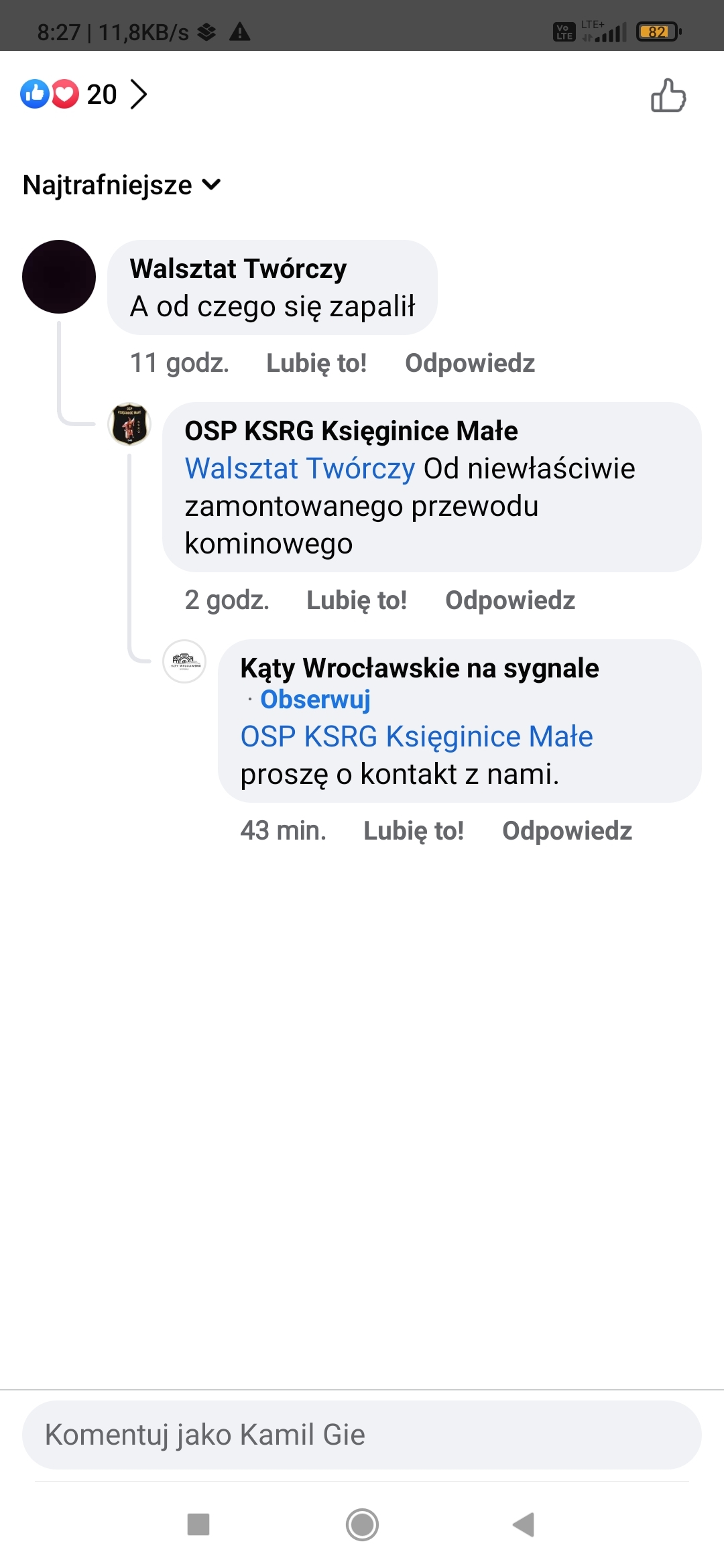This screenshot has width=724, height=1568.
Task: Reply to the OSP KSRG Księginice Małe comment
Action: [509, 600]
